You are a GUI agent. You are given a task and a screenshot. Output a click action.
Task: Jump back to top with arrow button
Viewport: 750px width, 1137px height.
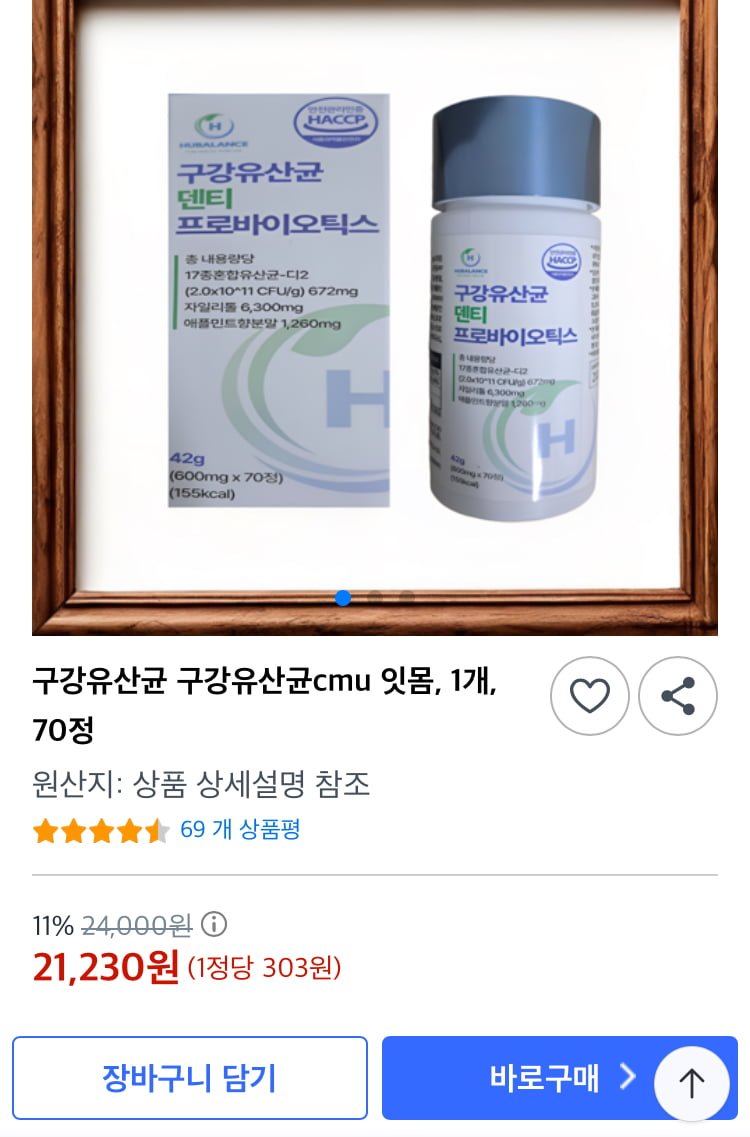point(692,1081)
